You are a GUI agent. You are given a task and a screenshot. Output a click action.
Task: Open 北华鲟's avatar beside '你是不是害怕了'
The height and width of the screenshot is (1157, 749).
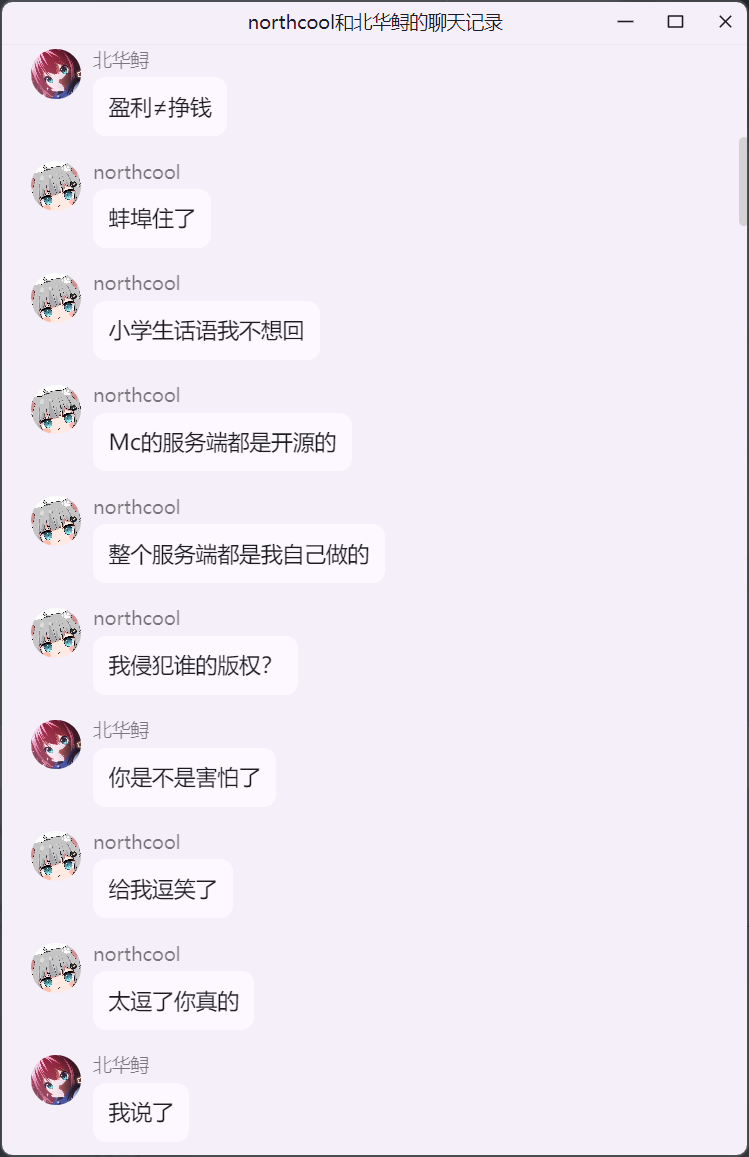click(56, 744)
